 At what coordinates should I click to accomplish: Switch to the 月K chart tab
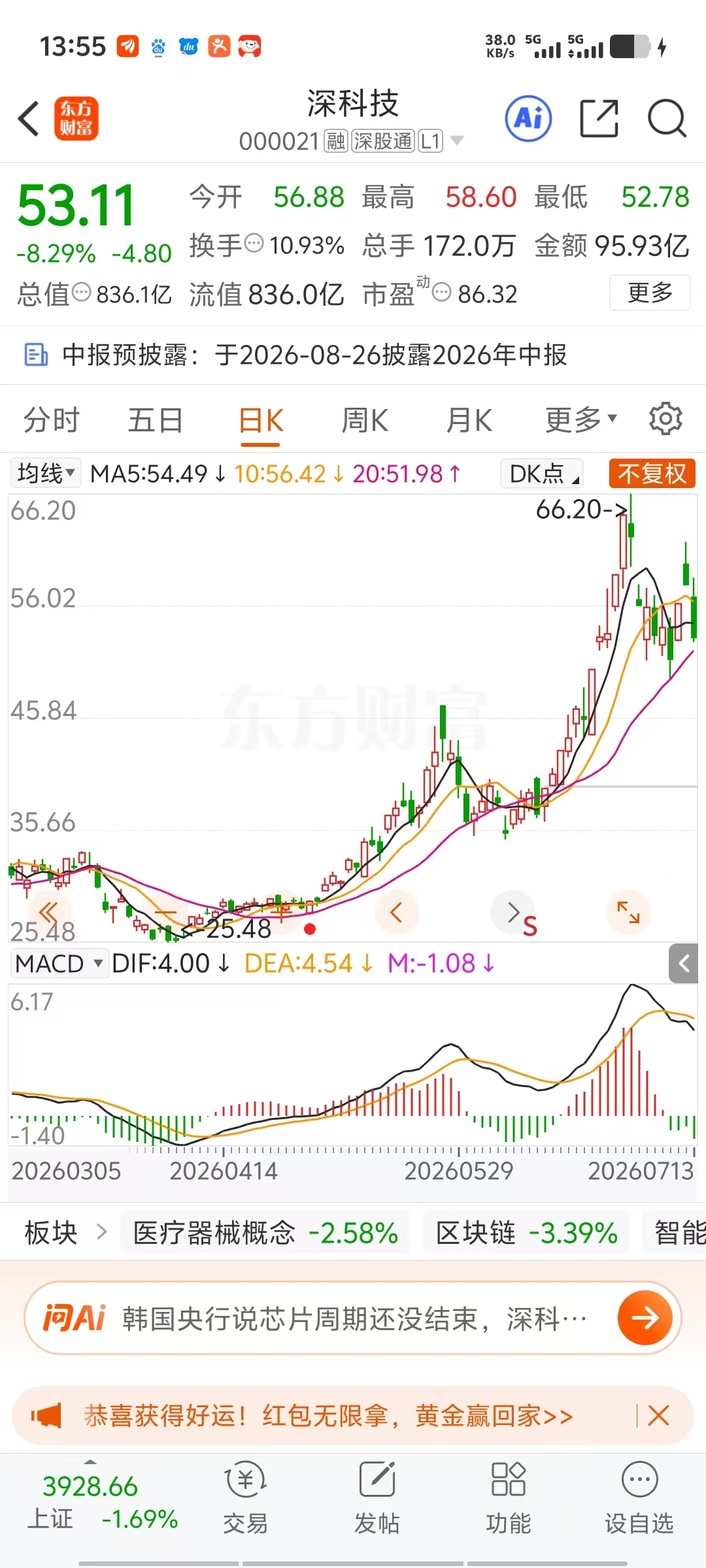pyautogui.click(x=469, y=420)
